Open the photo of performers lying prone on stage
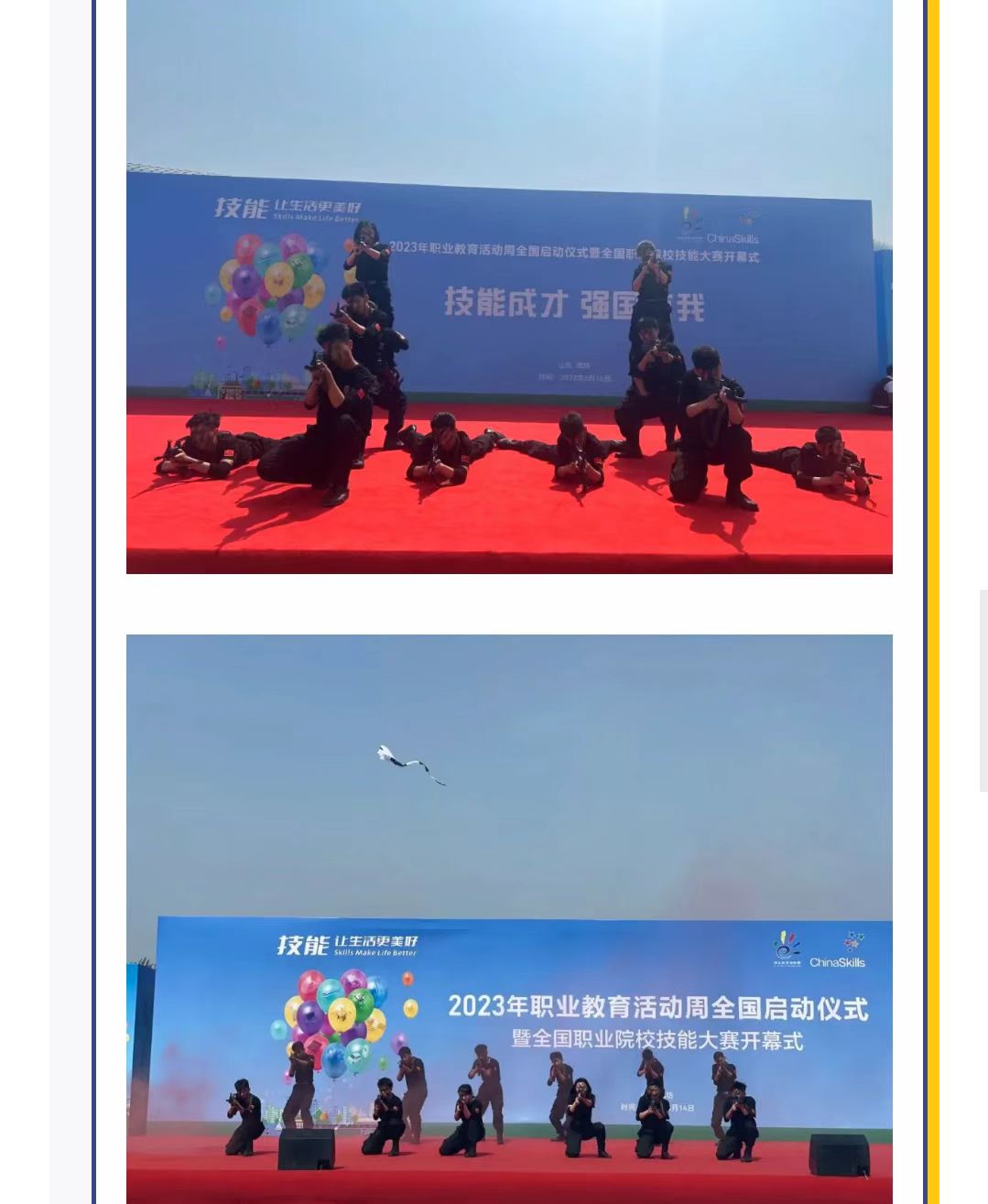This screenshot has height=1204, width=988. tap(509, 287)
